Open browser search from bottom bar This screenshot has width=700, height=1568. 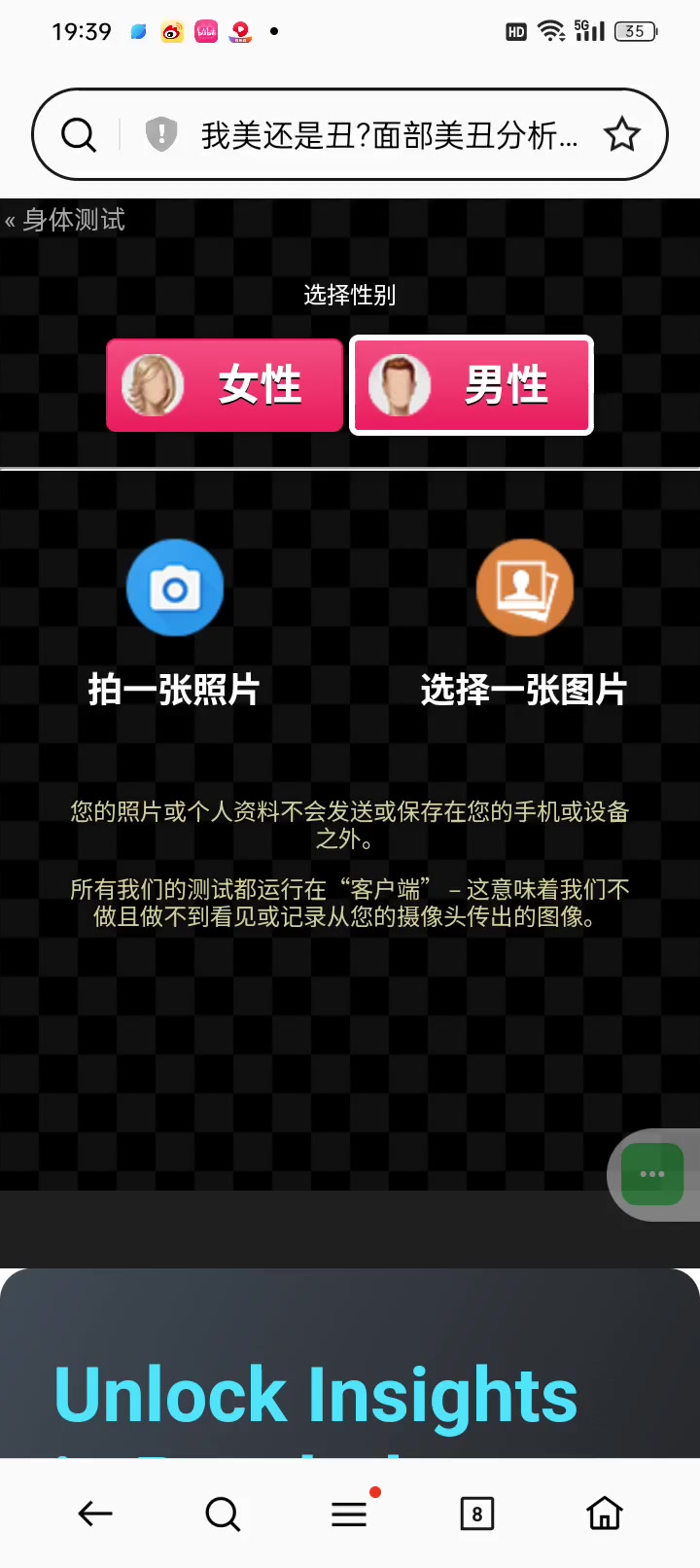click(223, 1514)
